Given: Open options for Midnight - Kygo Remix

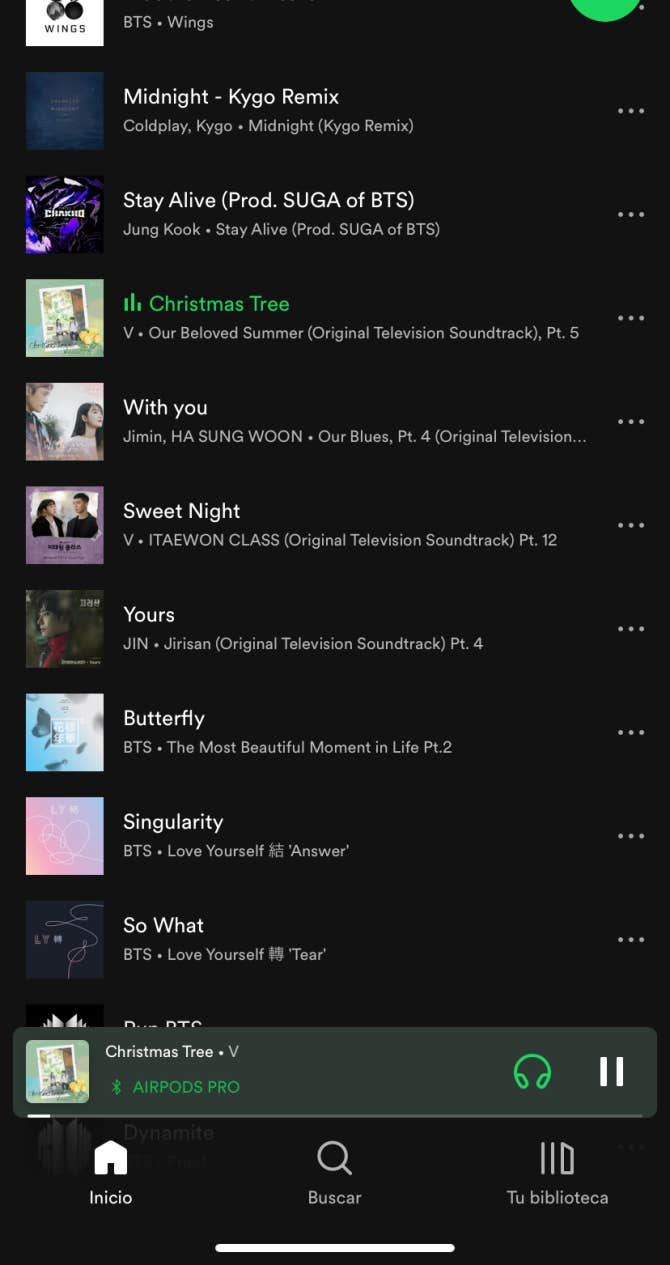Looking at the screenshot, I should [x=631, y=111].
